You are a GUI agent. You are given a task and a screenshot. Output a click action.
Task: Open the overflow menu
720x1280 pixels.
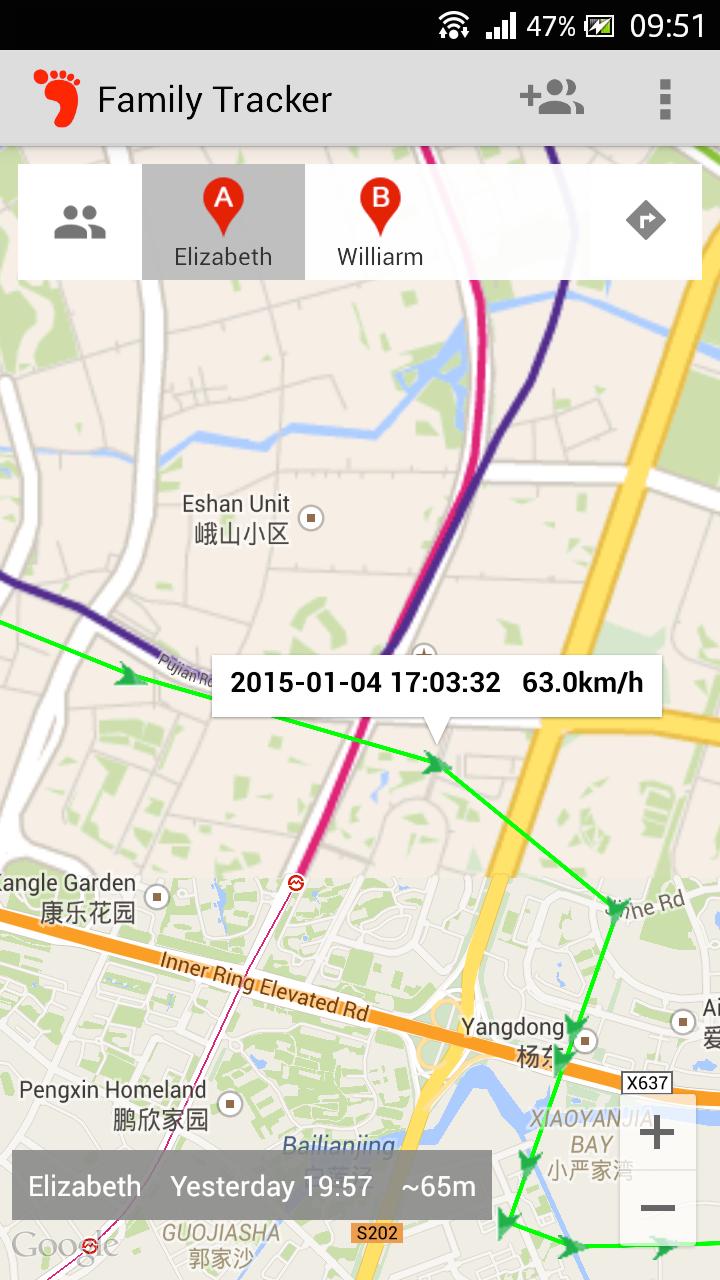664,99
